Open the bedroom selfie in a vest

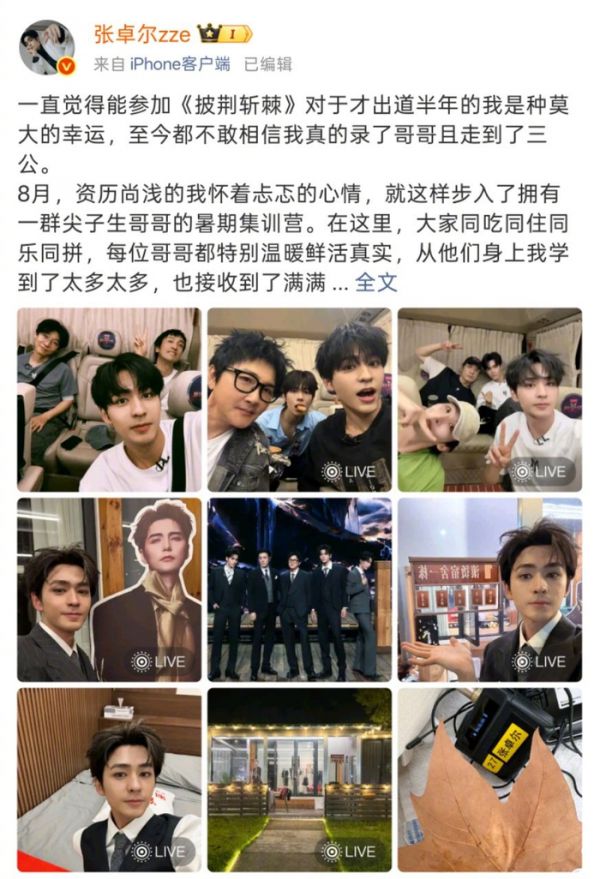click(109, 780)
